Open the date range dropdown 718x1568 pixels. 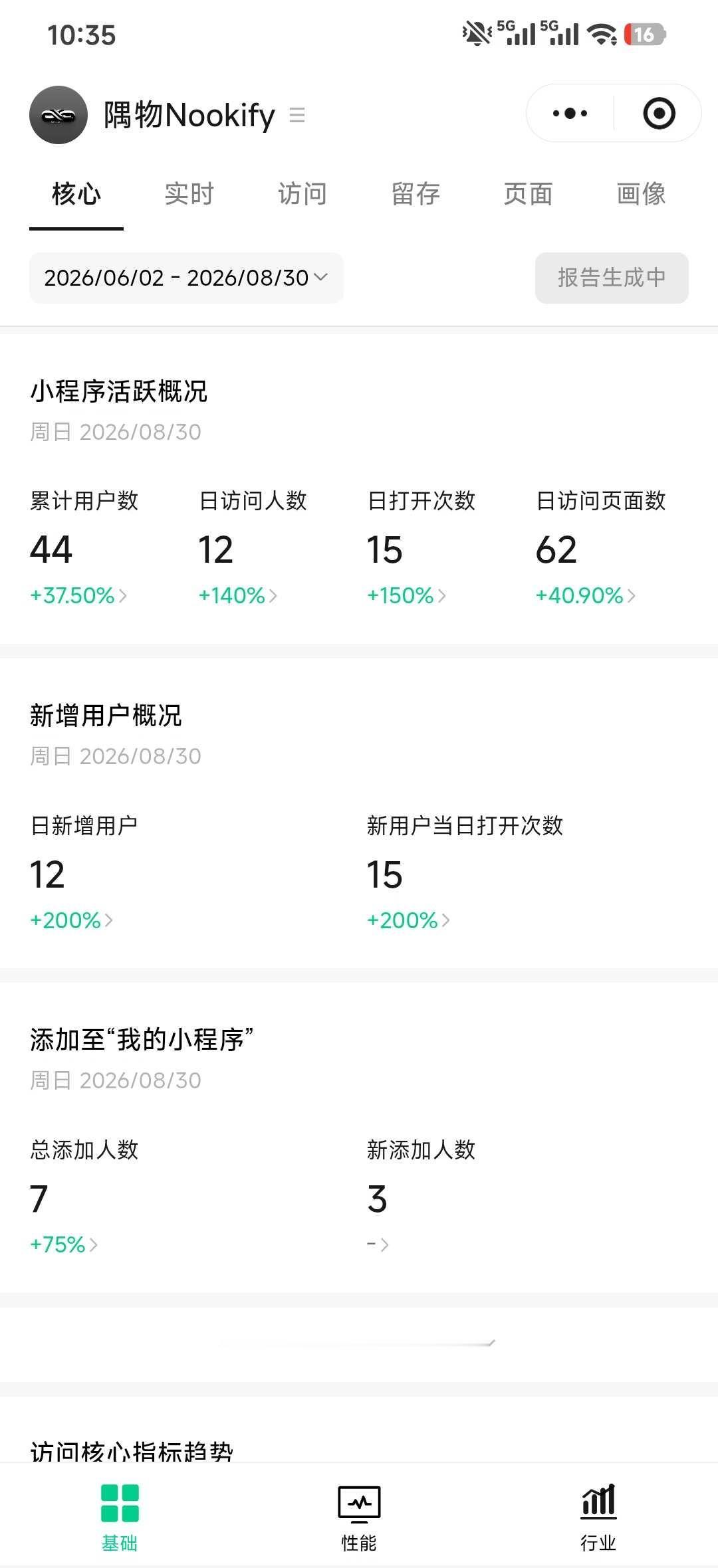[x=186, y=278]
